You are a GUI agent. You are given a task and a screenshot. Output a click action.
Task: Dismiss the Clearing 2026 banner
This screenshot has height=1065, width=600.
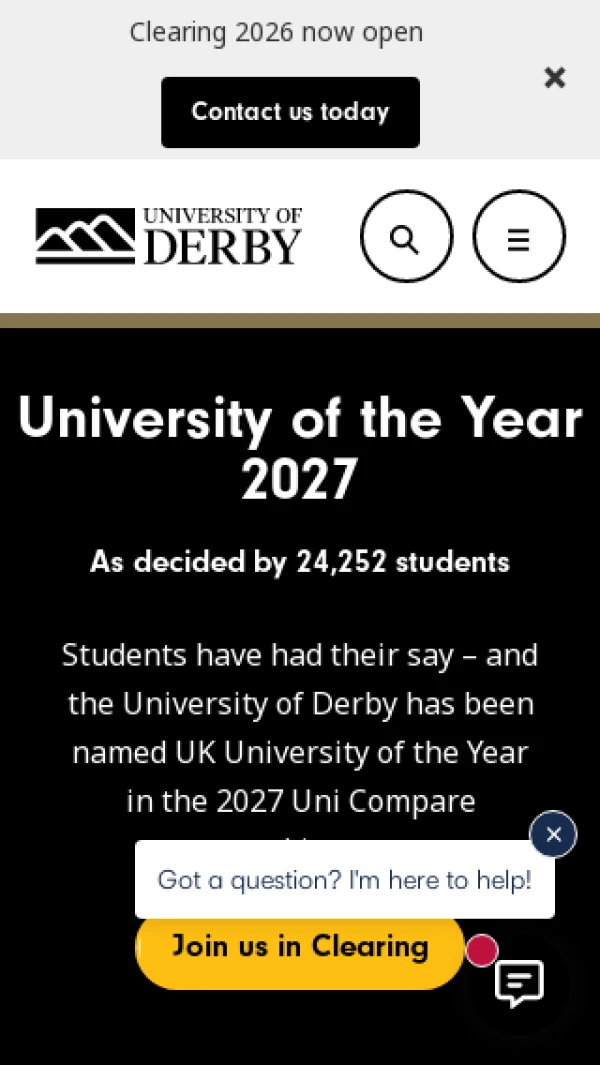tap(554, 78)
